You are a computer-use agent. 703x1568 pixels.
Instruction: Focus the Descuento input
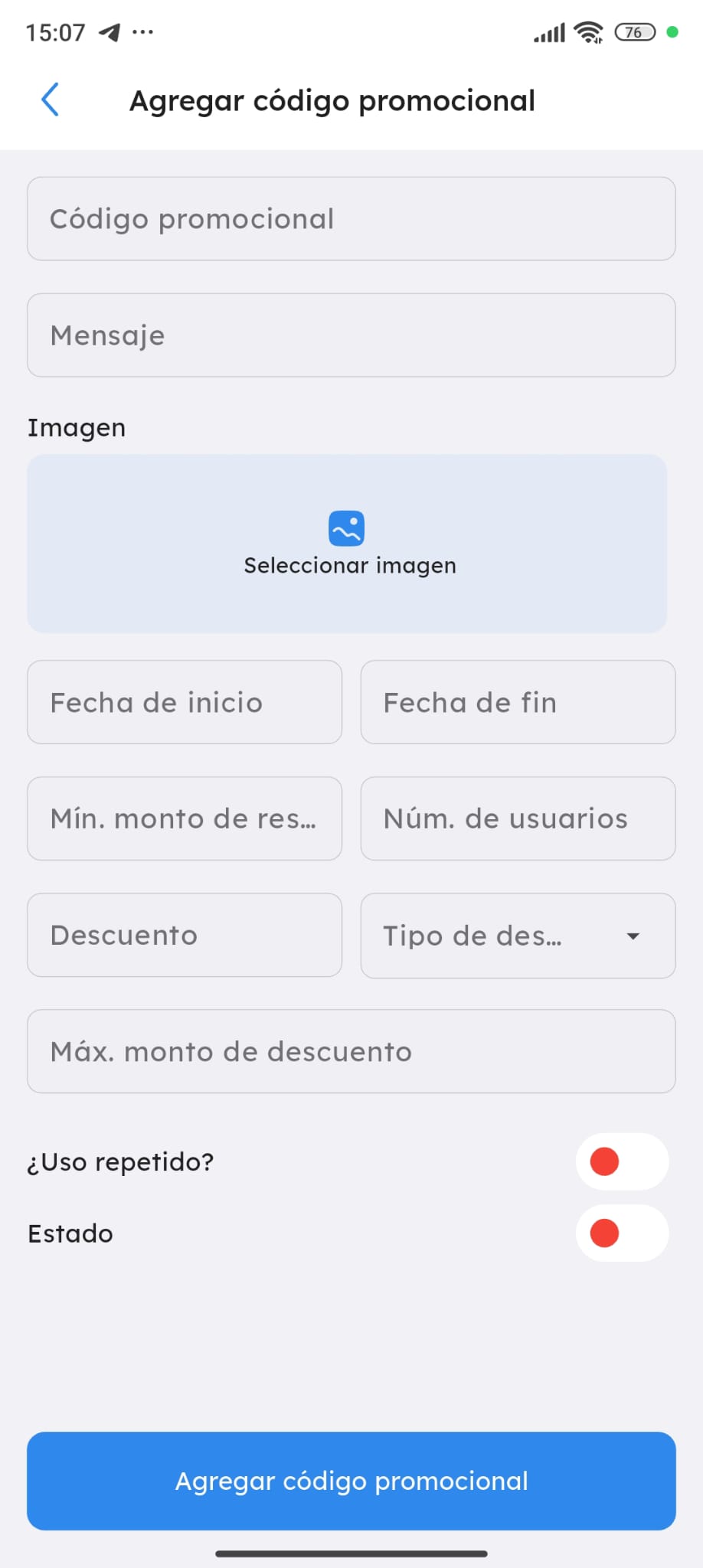click(x=184, y=935)
